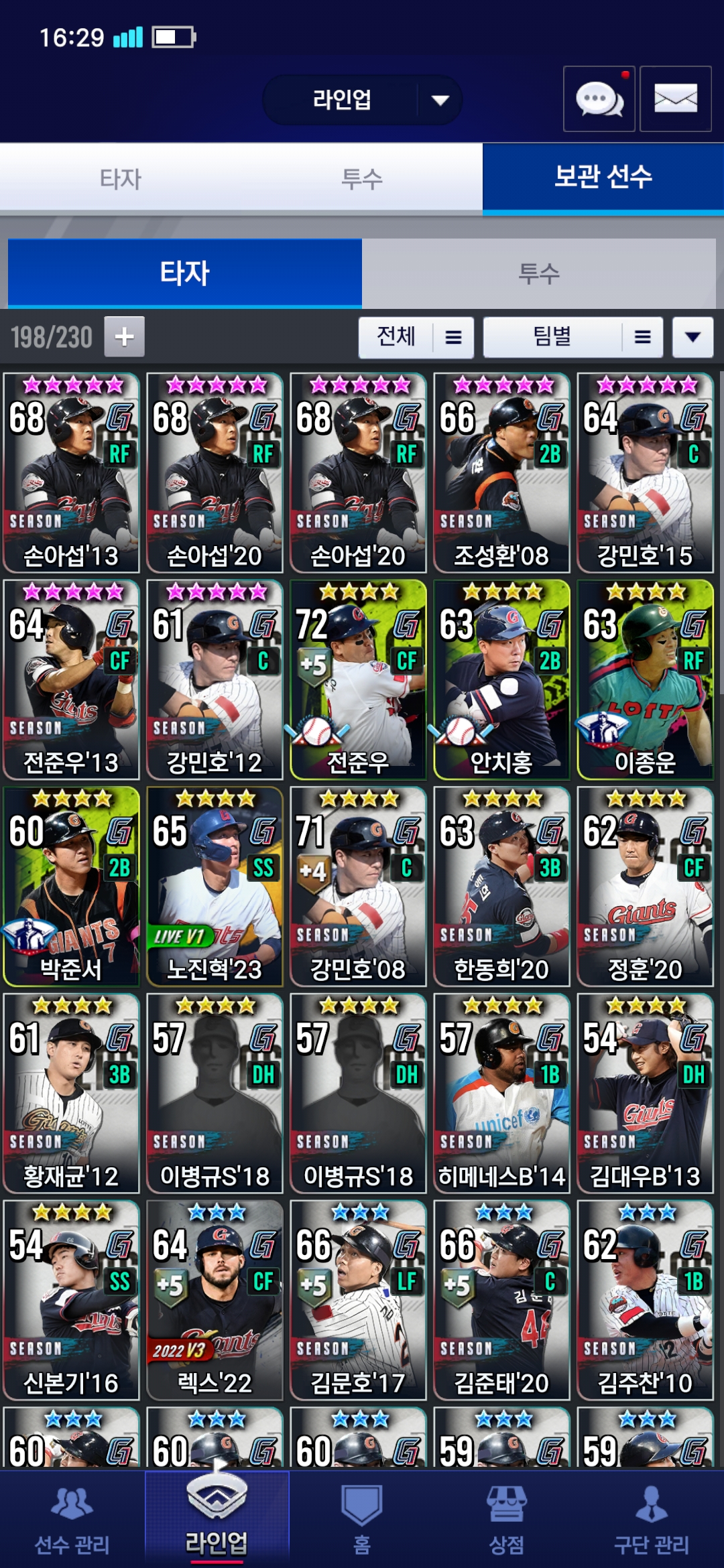This screenshot has width=724, height=1568.
Task: Go to the 선수 관리 tab
Action: [72, 1520]
